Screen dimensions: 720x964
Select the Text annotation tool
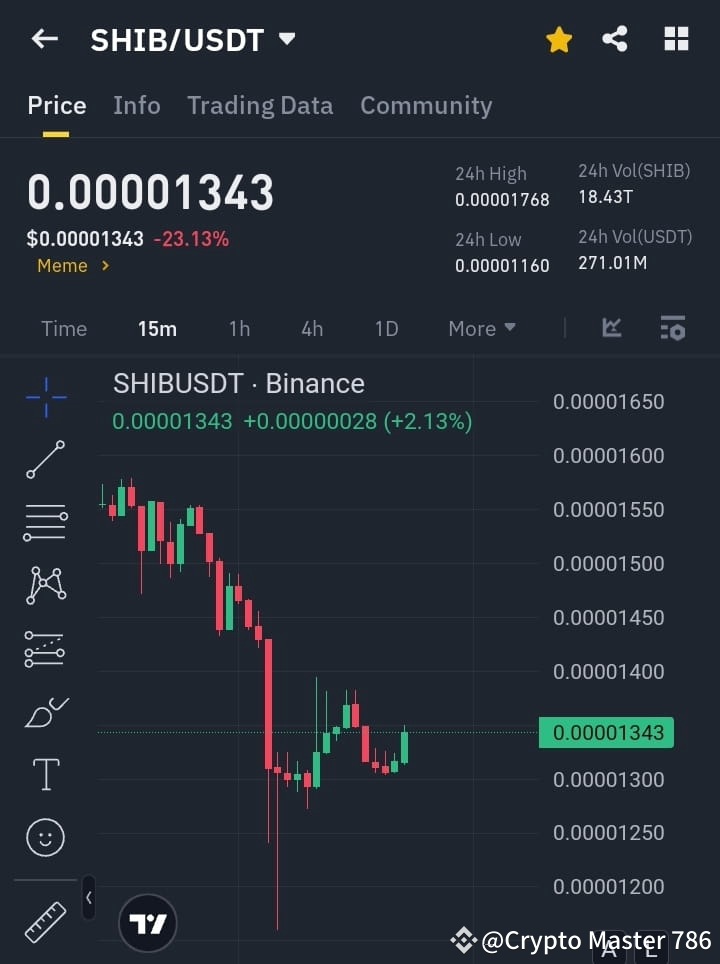45,774
